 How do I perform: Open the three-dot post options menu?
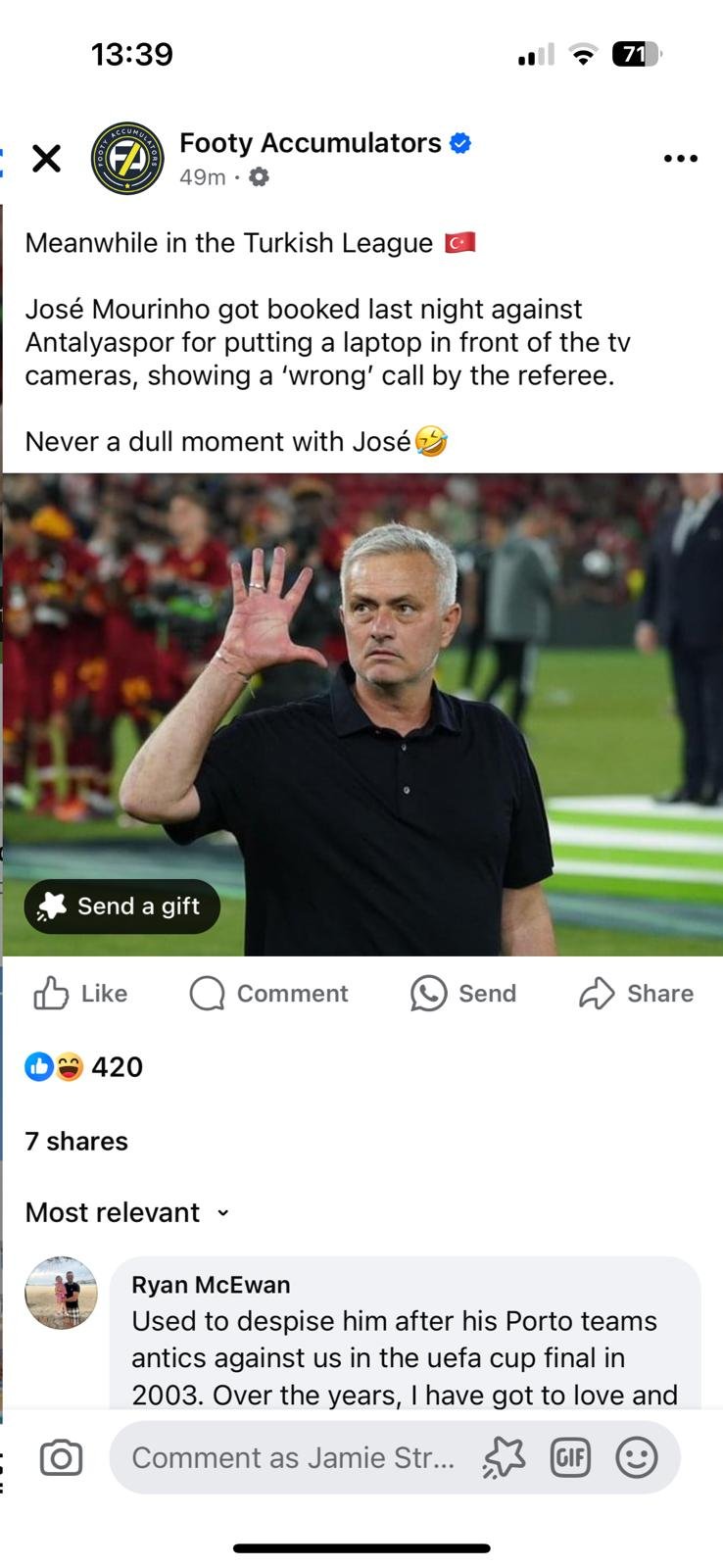(x=680, y=158)
